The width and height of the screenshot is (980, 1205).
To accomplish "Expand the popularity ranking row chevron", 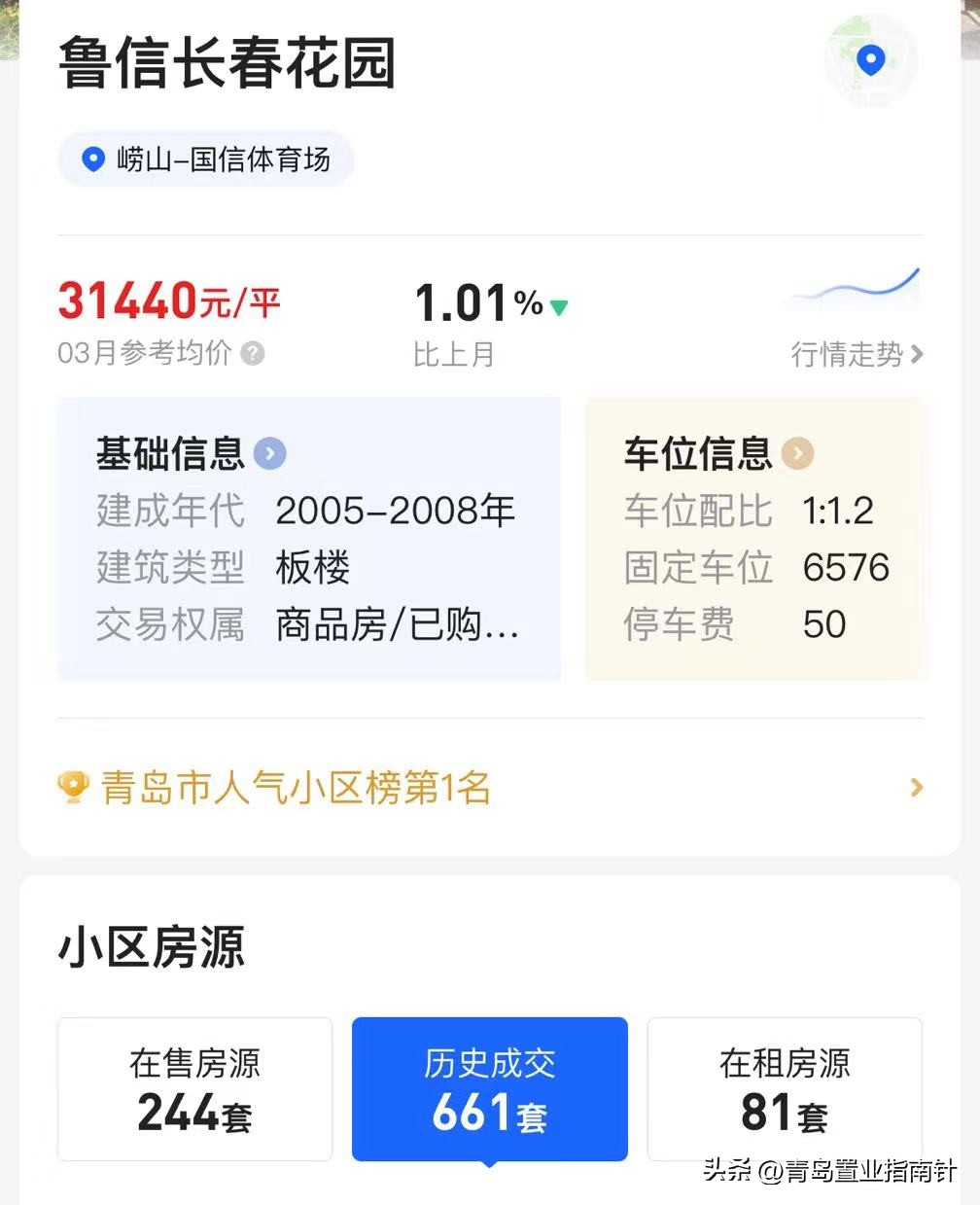I will point(915,787).
